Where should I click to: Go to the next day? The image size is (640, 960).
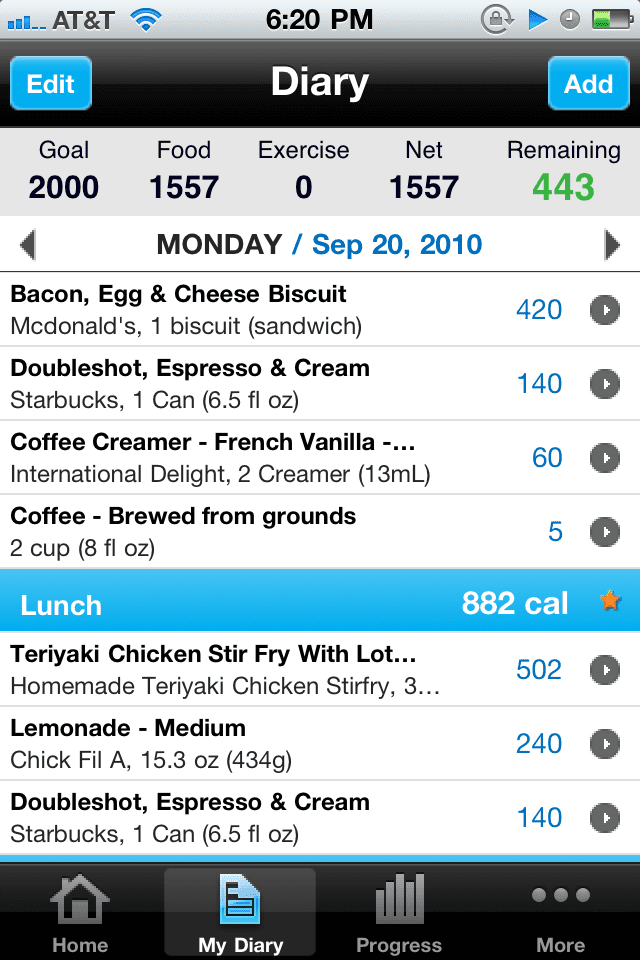point(612,244)
